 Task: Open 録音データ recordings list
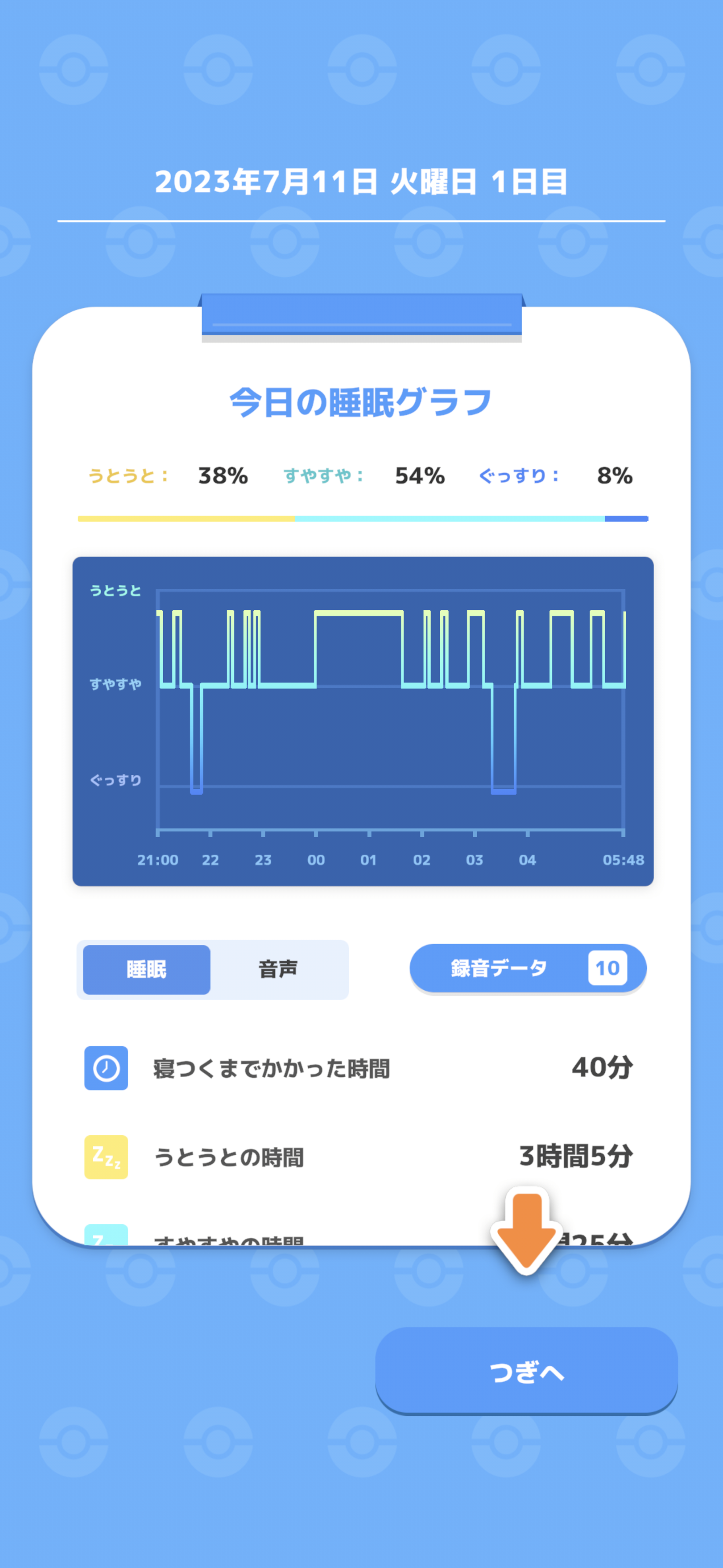coord(527,968)
